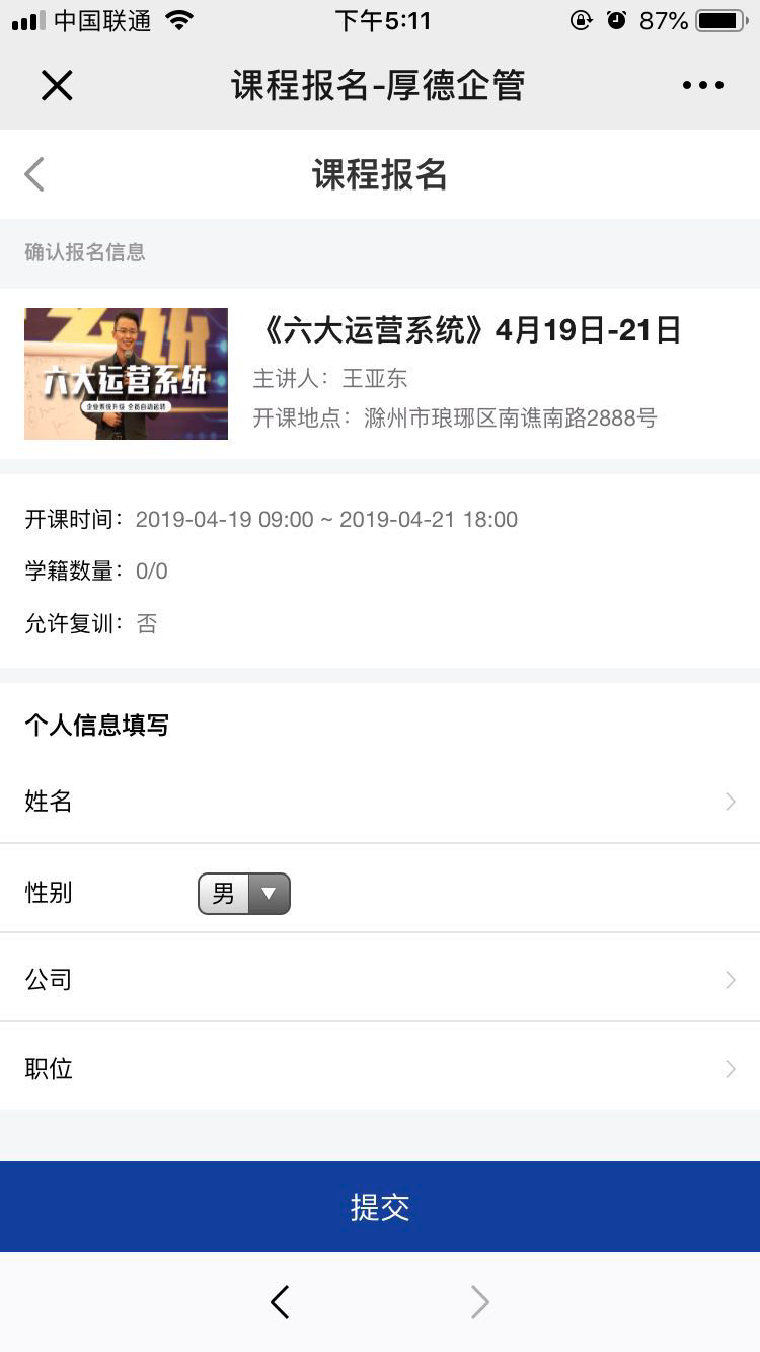Close the 课程报名-厚德企管 webview
The image size is (760, 1352).
[57, 86]
